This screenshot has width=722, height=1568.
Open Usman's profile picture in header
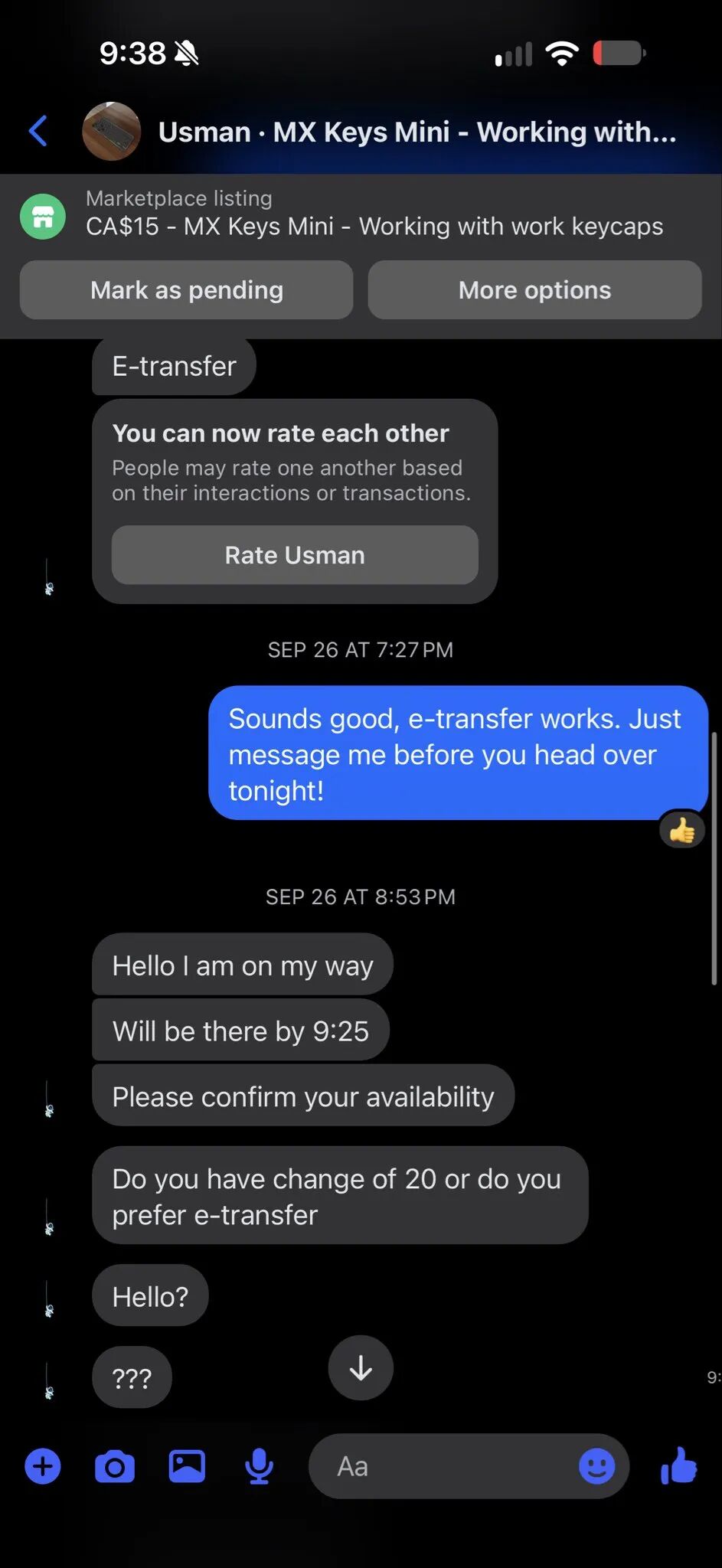(x=112, y=131)
